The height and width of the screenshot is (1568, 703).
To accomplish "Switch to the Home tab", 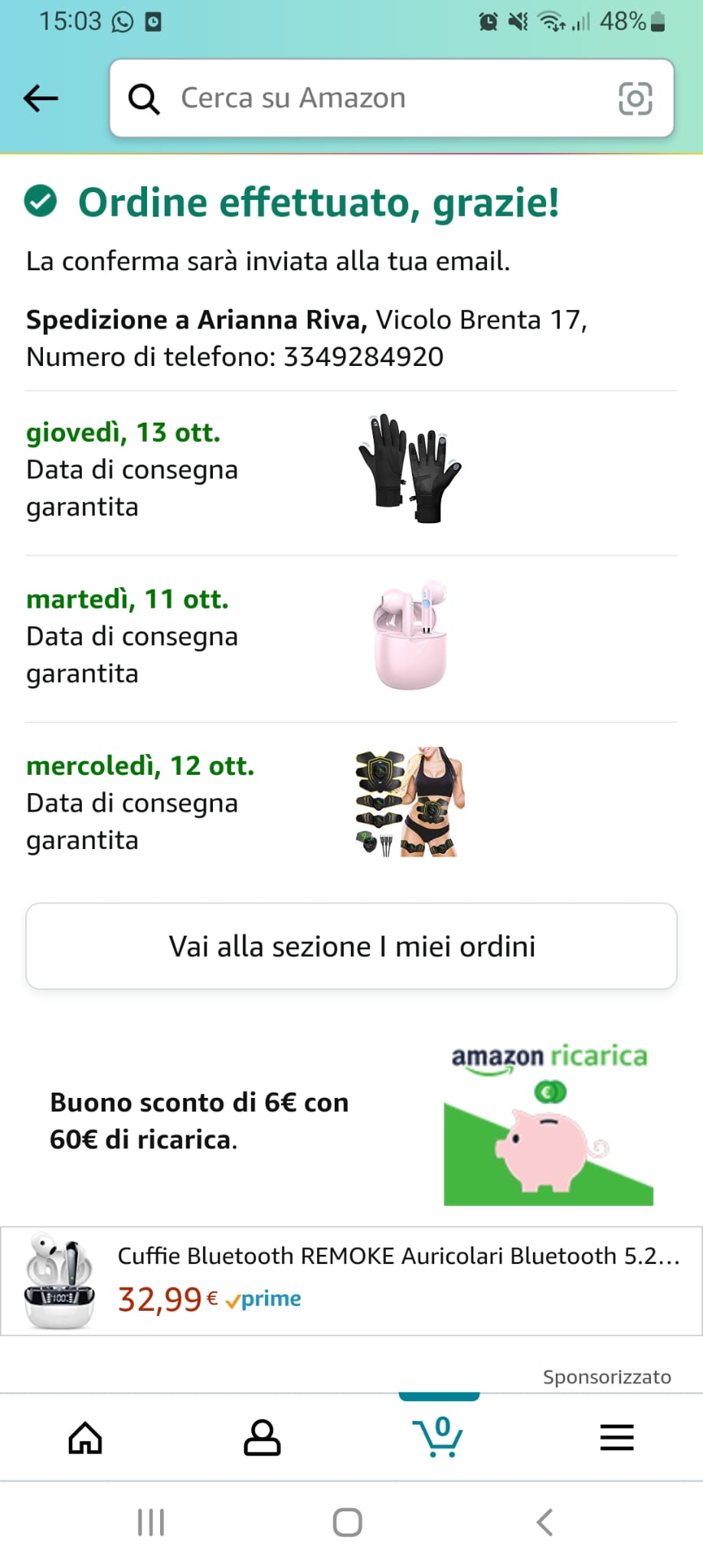I will pyautogui.click(x=85, y=1437).
